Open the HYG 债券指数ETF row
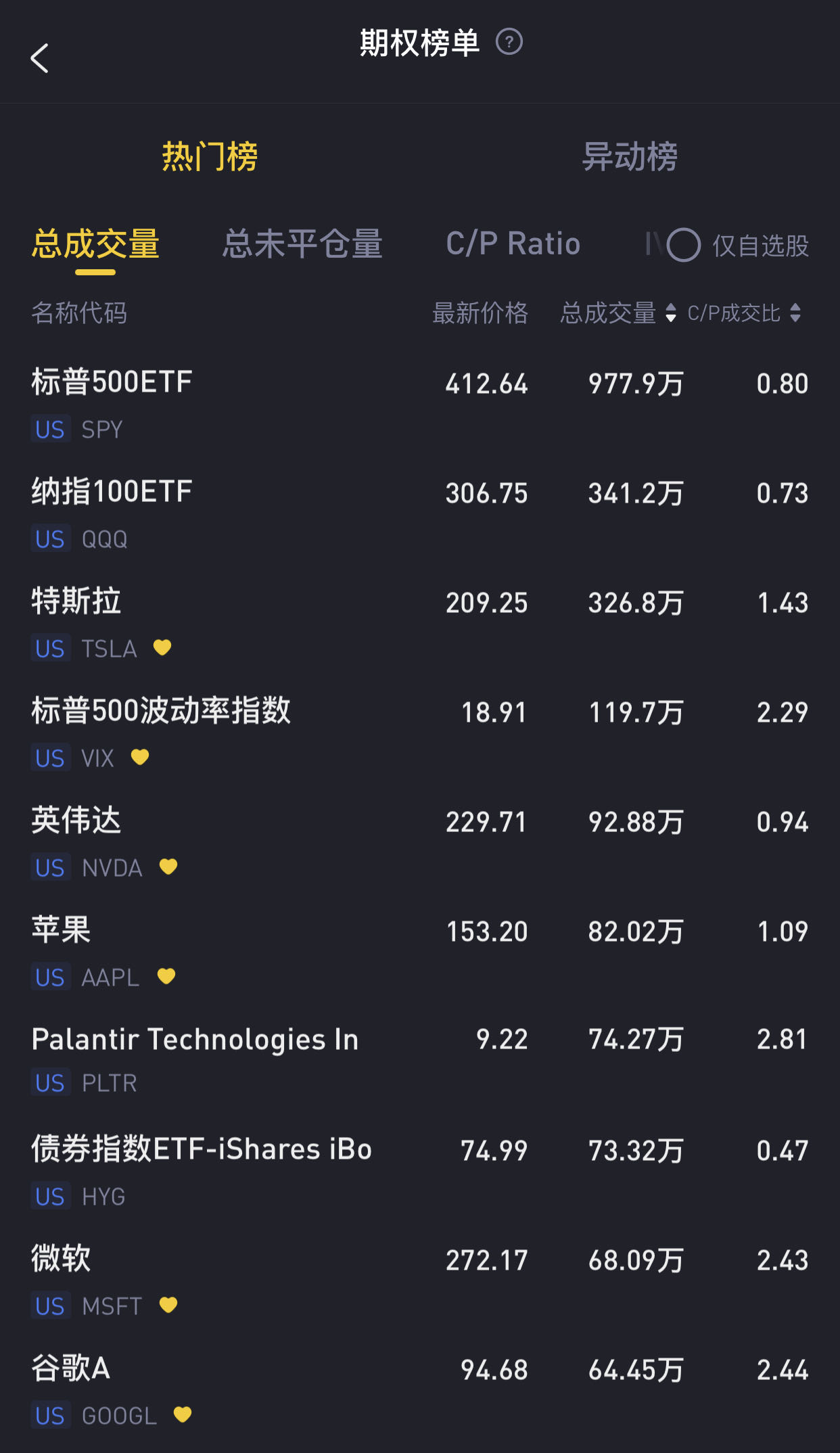The width and height of the screenshot is (840, 1453). (420, 1171)
